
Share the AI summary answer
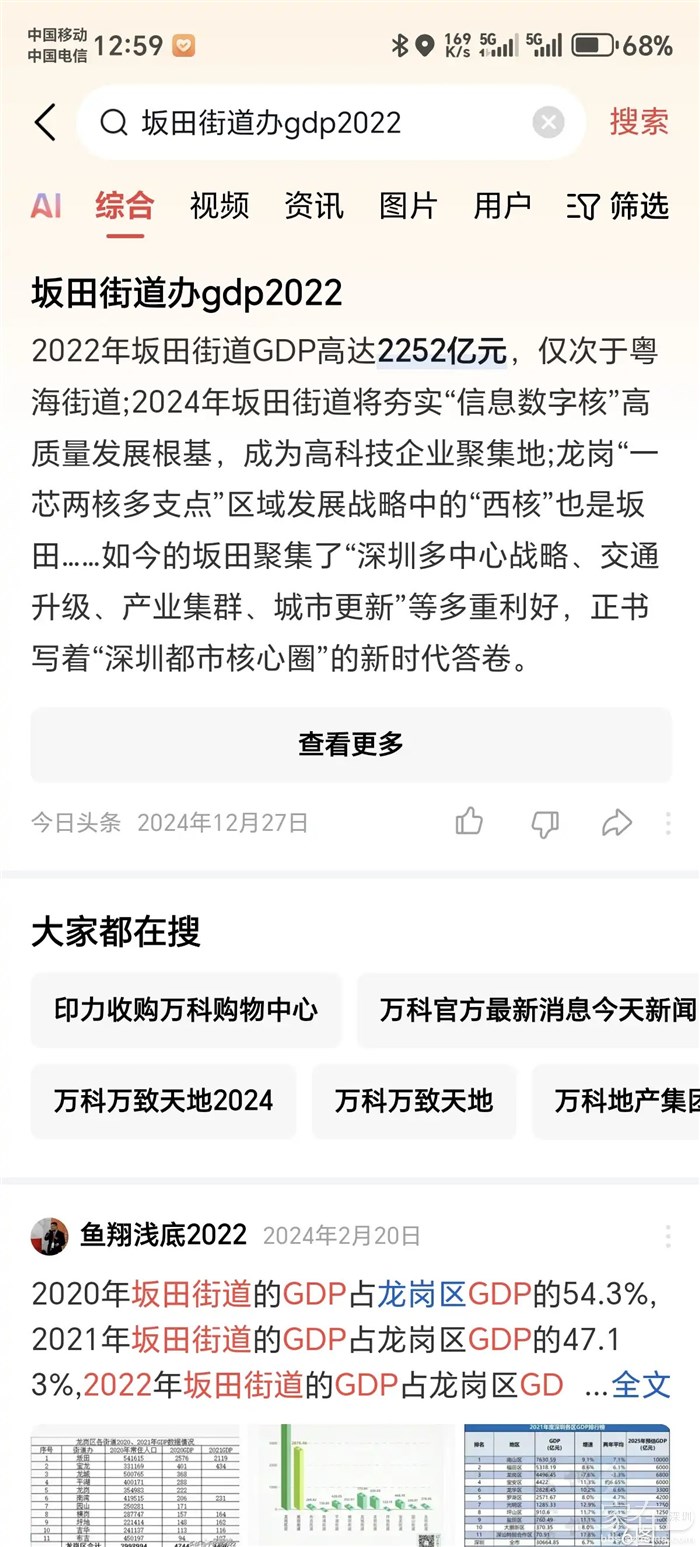[x=617, y=822]
